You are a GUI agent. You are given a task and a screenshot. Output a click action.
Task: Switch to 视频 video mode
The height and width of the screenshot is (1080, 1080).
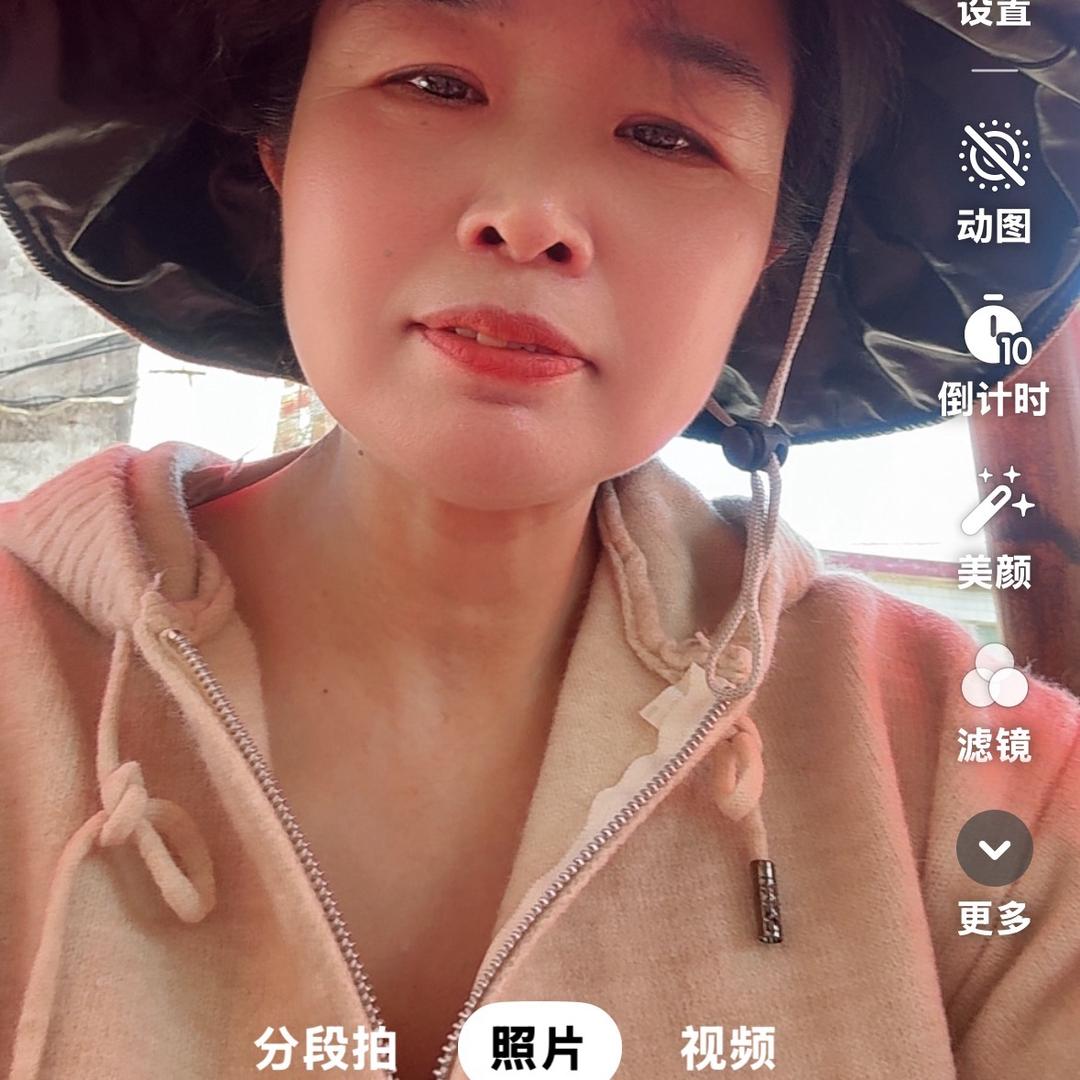pyautogui.click(x=728, y=1048)
